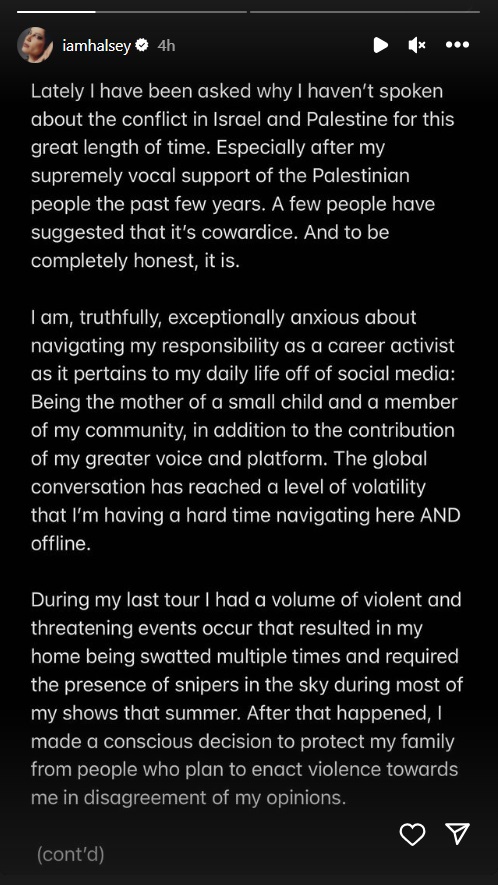This screenshot has width=498, height=885.
Task: Unmute the story sound
Action: (x=417, y=45)
